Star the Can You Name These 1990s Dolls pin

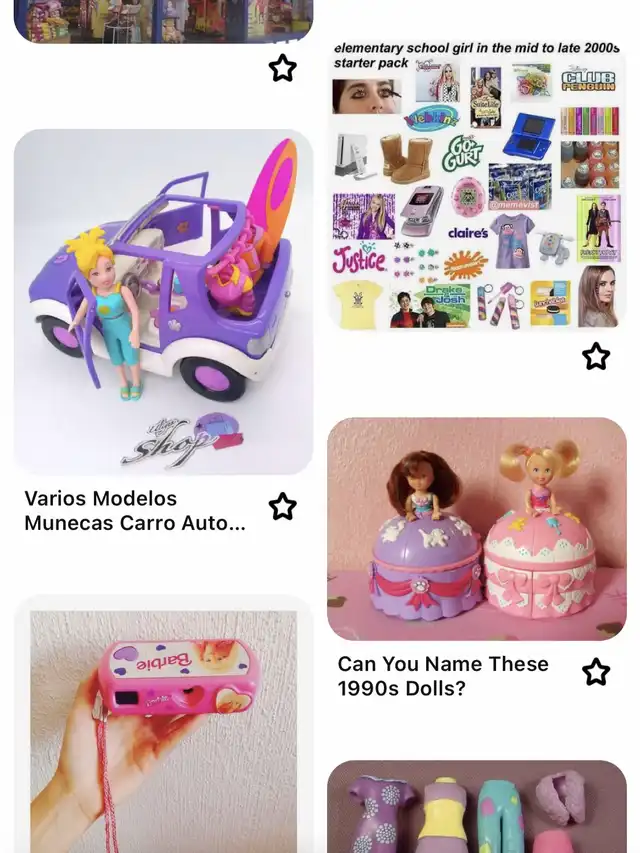(x=596, y=672)
